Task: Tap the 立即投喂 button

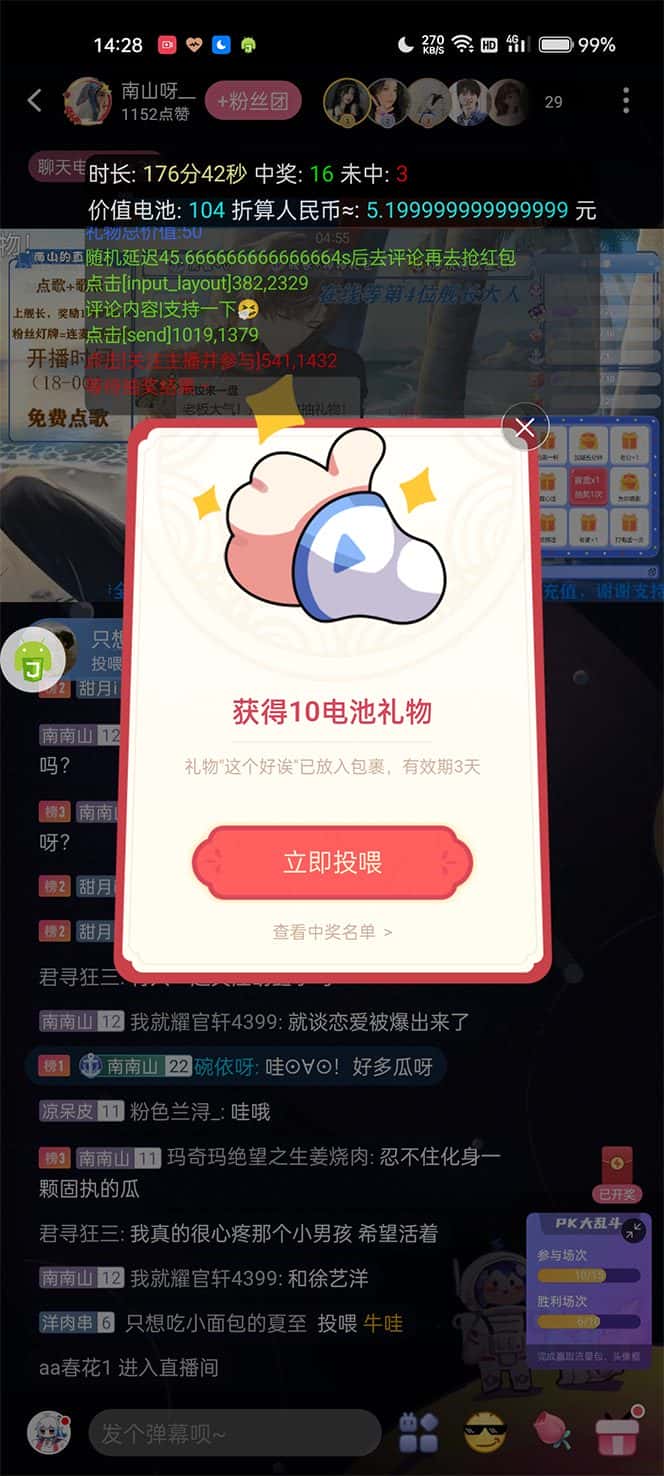Action: [332, 862]
